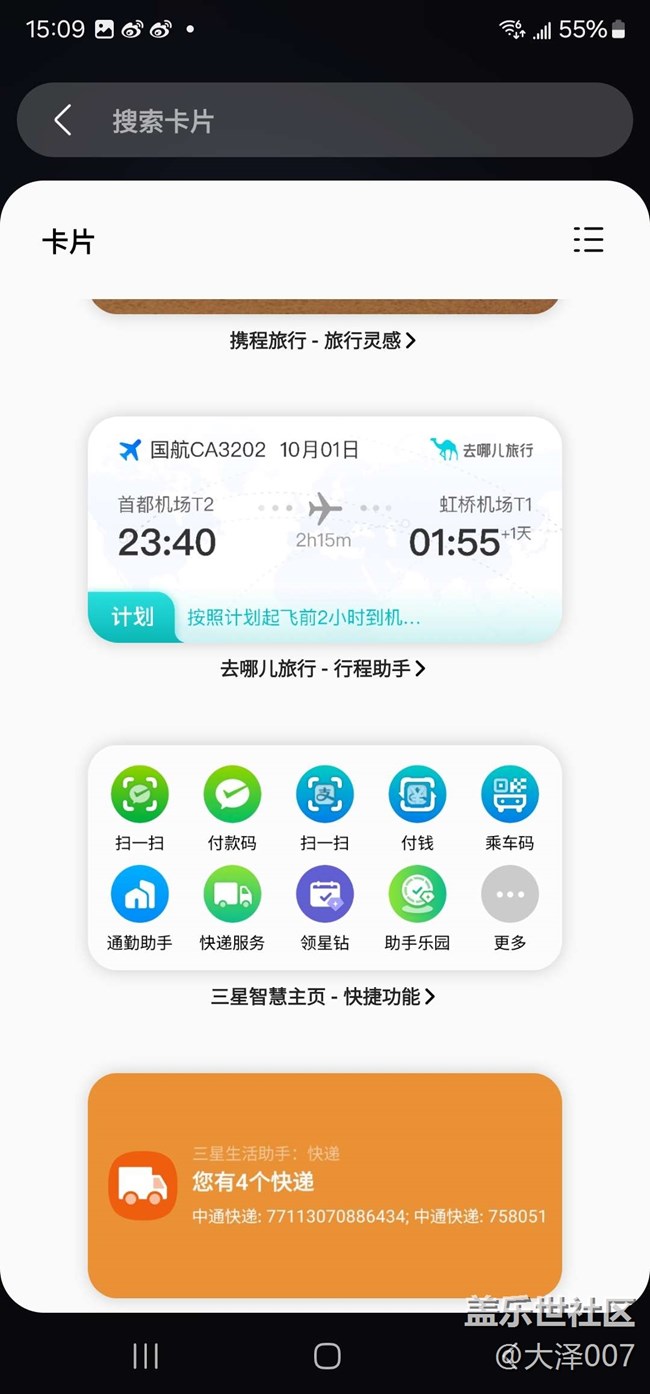
Task: Open the list view icon beside 卡片
Action: point(588,240)
